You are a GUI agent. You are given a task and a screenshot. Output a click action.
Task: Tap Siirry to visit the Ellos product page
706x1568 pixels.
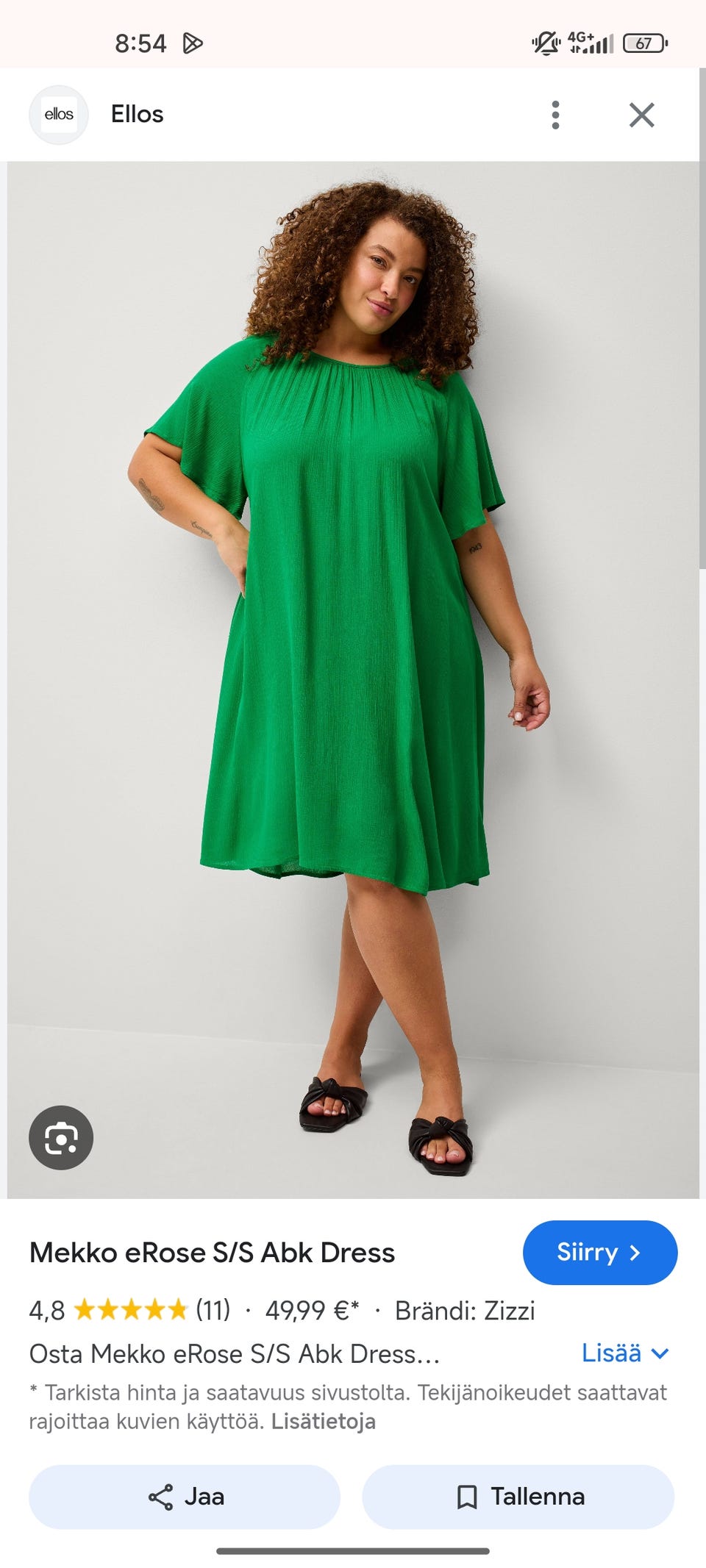(x=599, y=1252)
